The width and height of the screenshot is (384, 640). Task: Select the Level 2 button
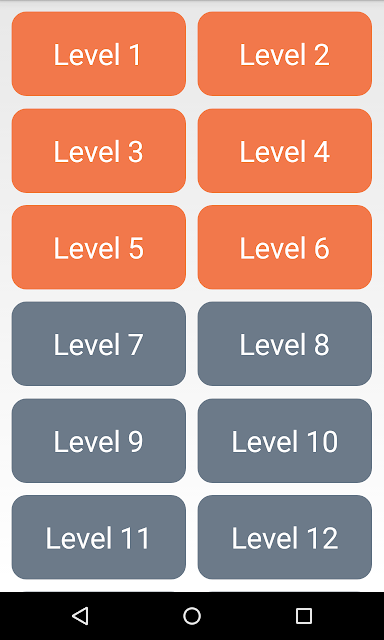(285, 54)
